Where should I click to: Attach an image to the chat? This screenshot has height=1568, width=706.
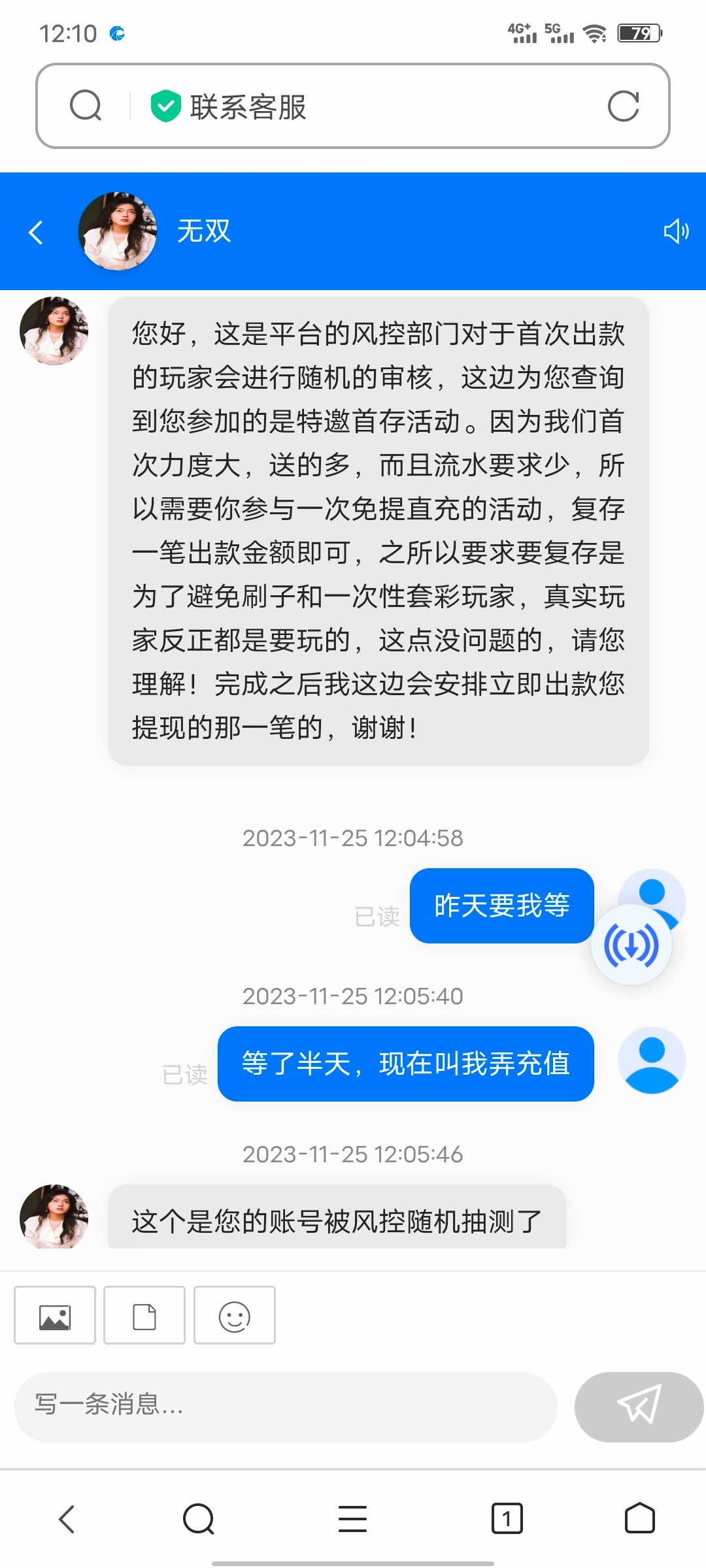tap(55, 1315)
